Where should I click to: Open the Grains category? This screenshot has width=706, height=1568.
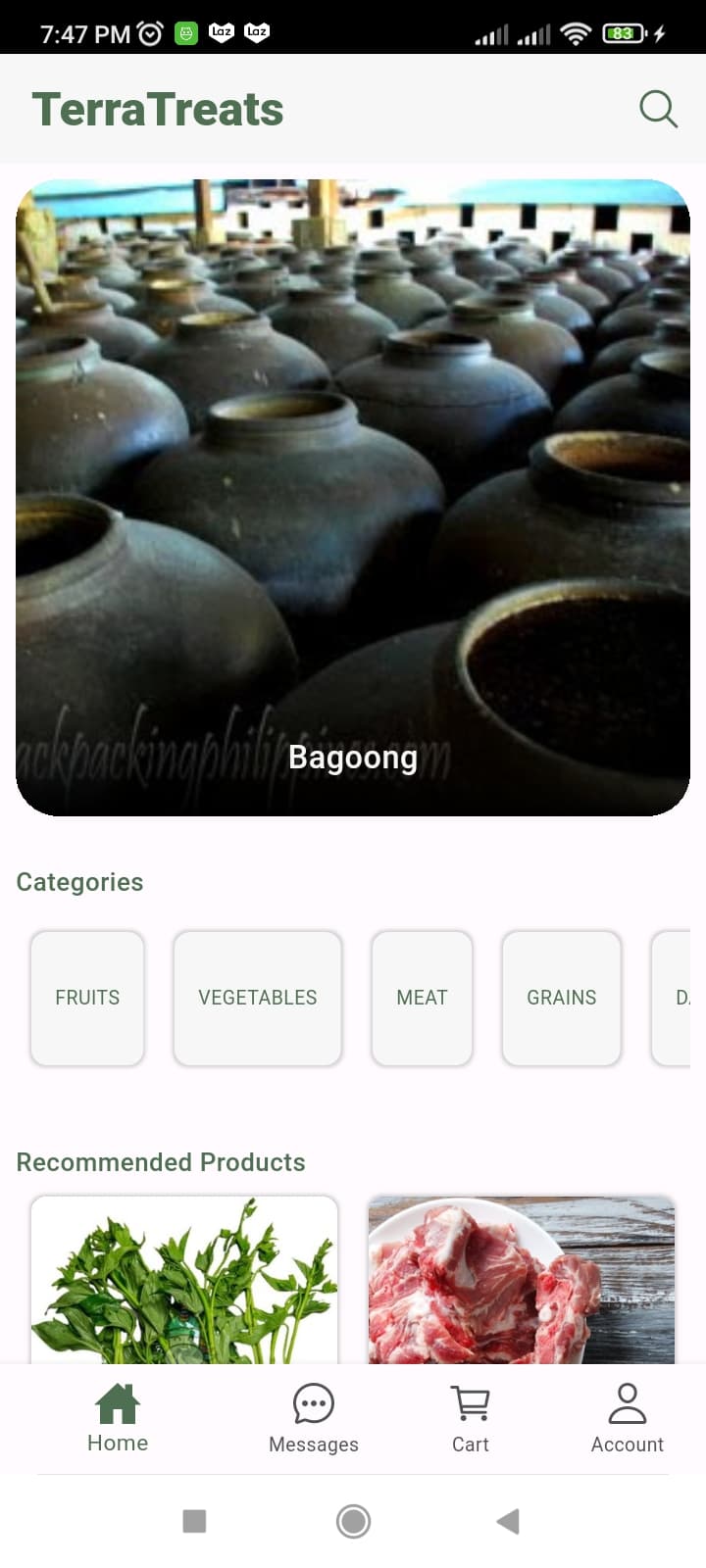click(562, 998)
